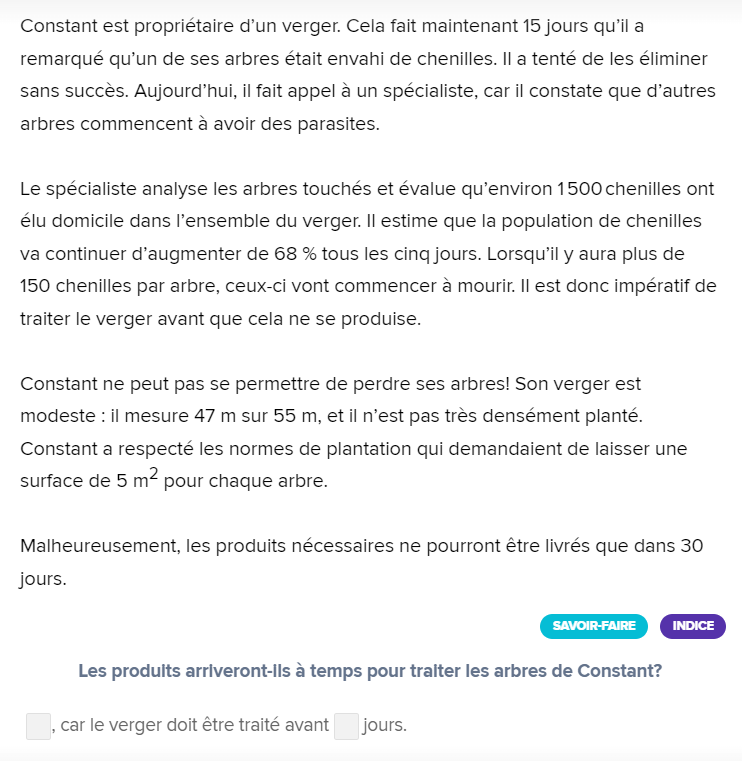Open the SAVOIR-FAIRE button
Image resolution: width=742 pixels, height=761 pixels.
click(594, 626)
